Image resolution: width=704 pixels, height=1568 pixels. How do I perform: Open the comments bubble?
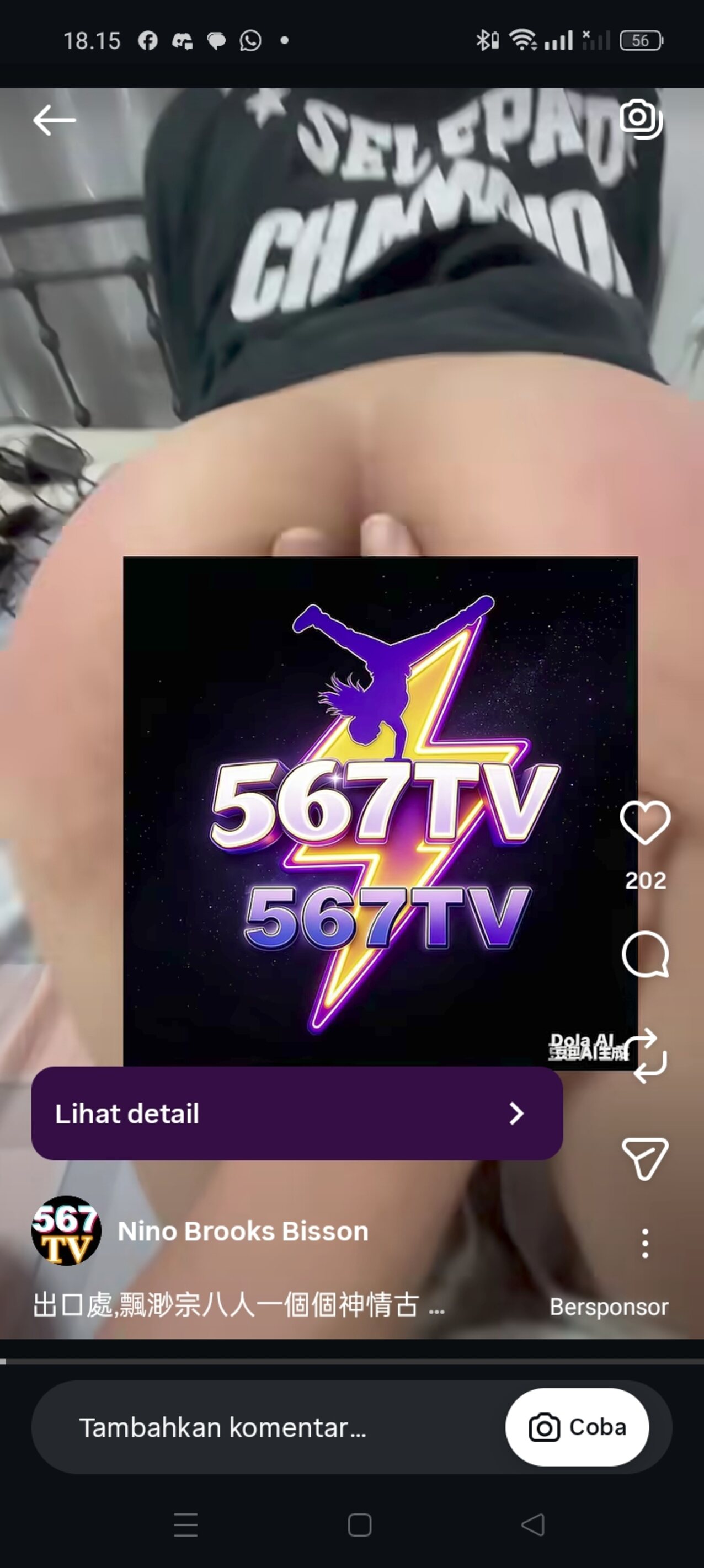coord(645,955)
